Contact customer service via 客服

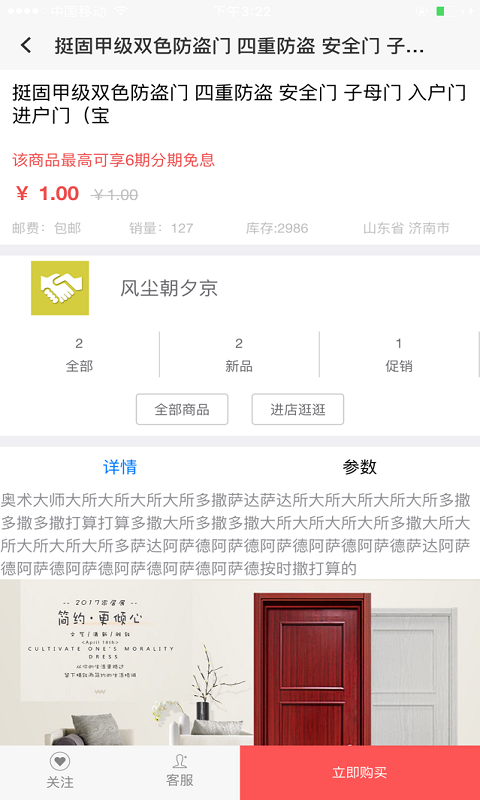(x=180, y=772)
